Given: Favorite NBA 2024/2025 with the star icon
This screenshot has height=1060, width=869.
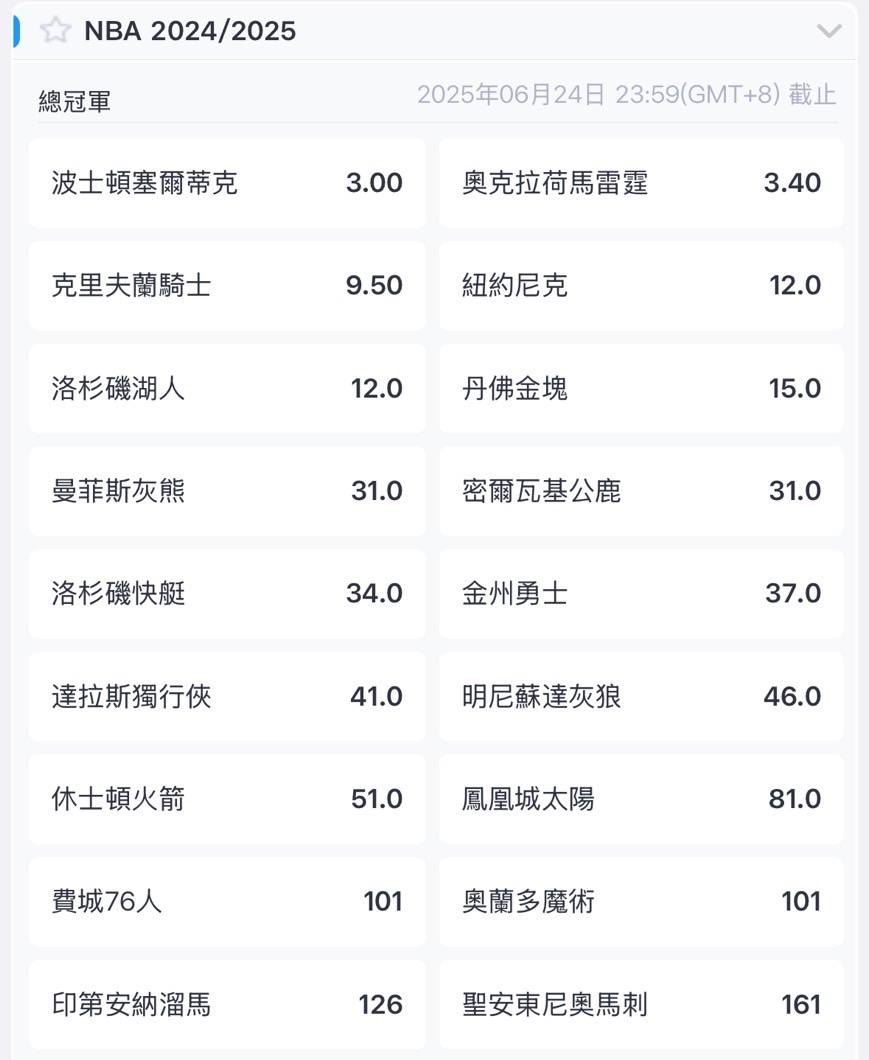Looking at the screenshot, I should coord(55,30).
